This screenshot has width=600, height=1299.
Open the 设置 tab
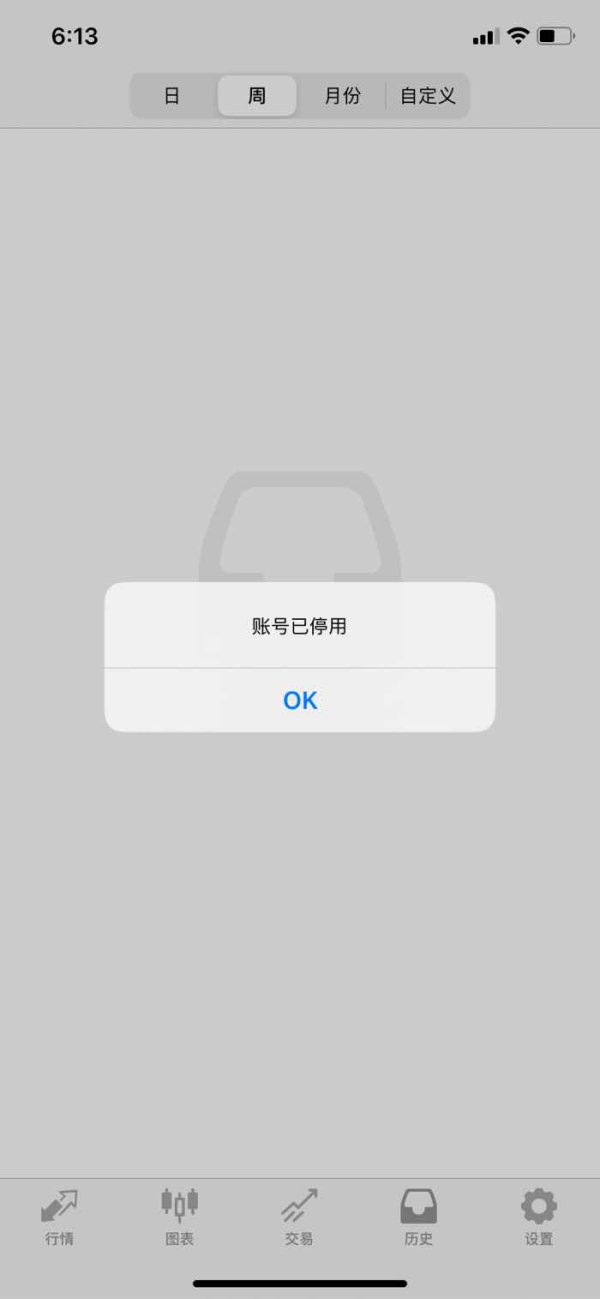539,1217
